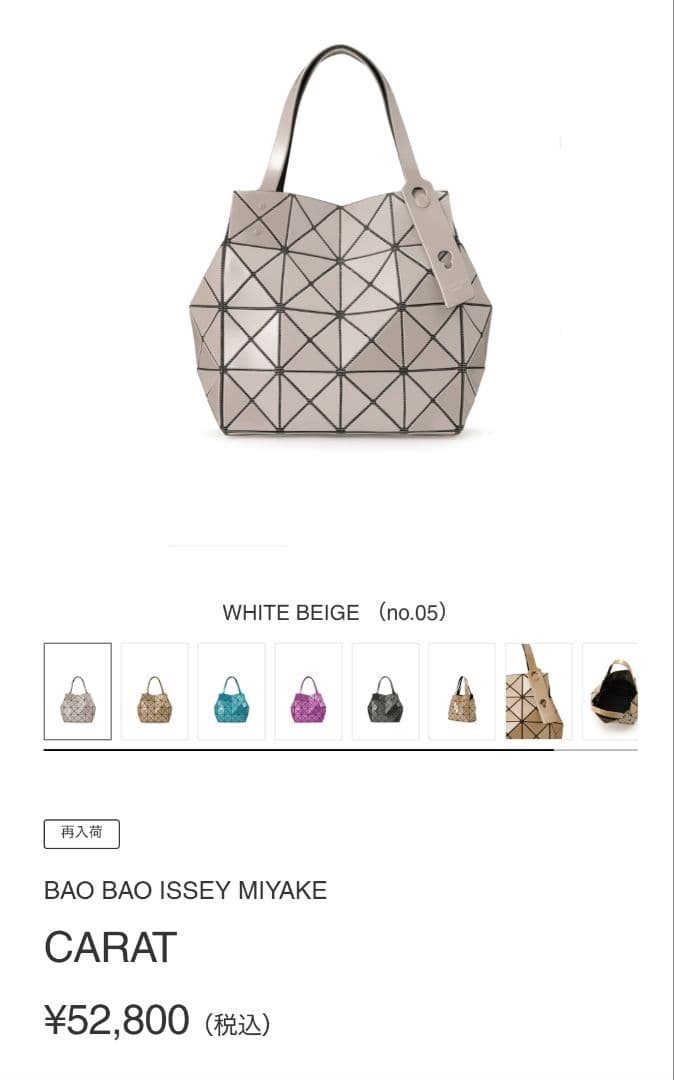Switch to the turquoise bag thumbnail

point(231,691)
